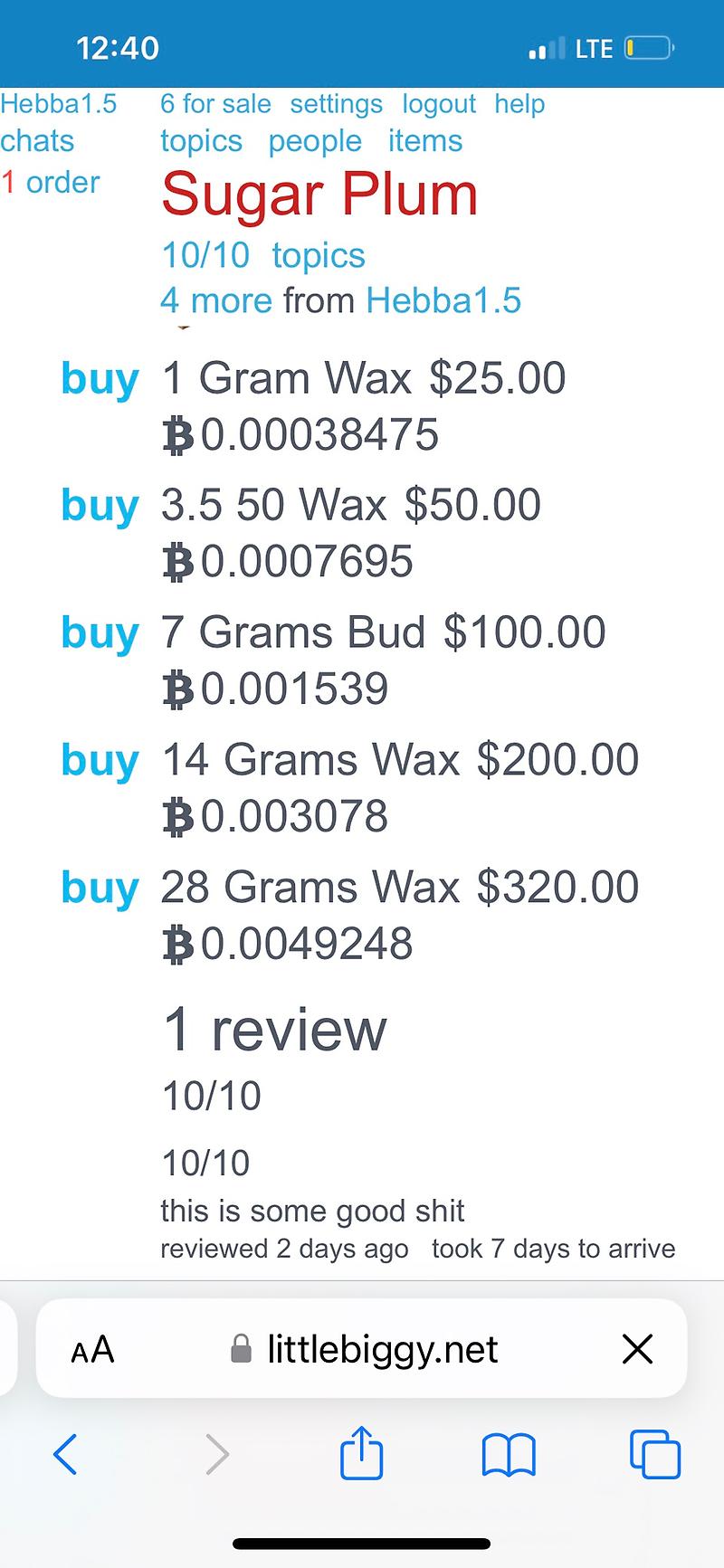Show all open tabs
Screen dimensions: 724x1568
pos(654,1454)
